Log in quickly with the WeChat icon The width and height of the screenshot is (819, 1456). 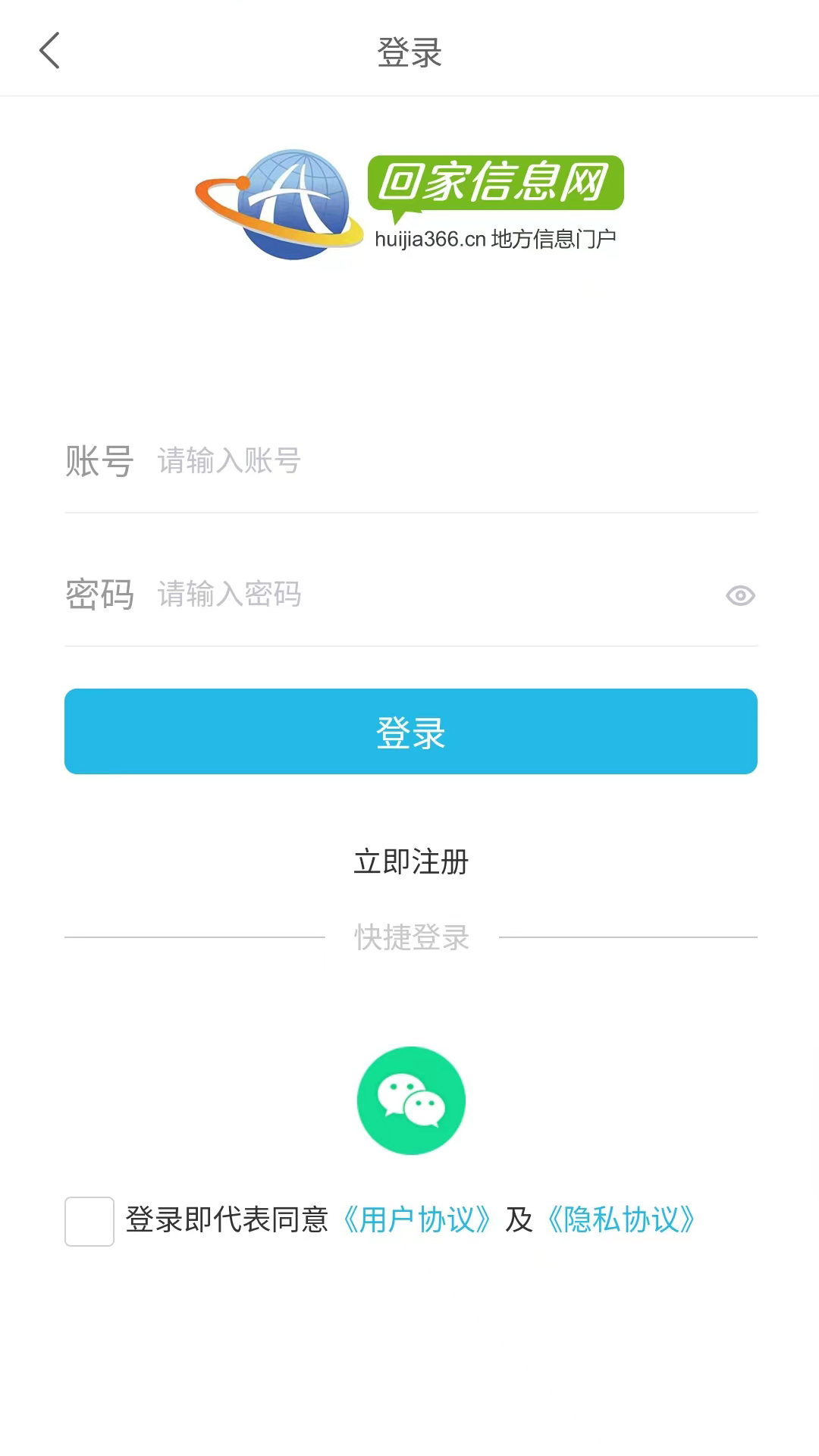pyautogui.click(x=410, y=1100)
